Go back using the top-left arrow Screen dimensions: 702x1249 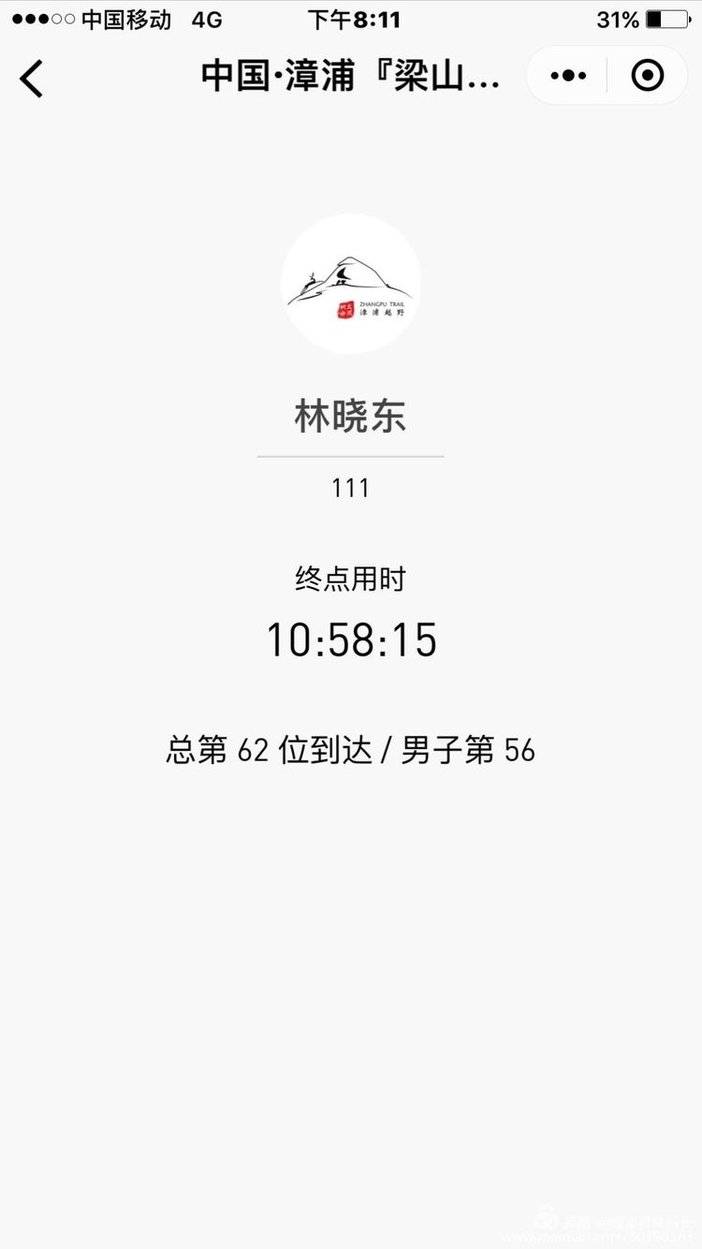(32, 78)
